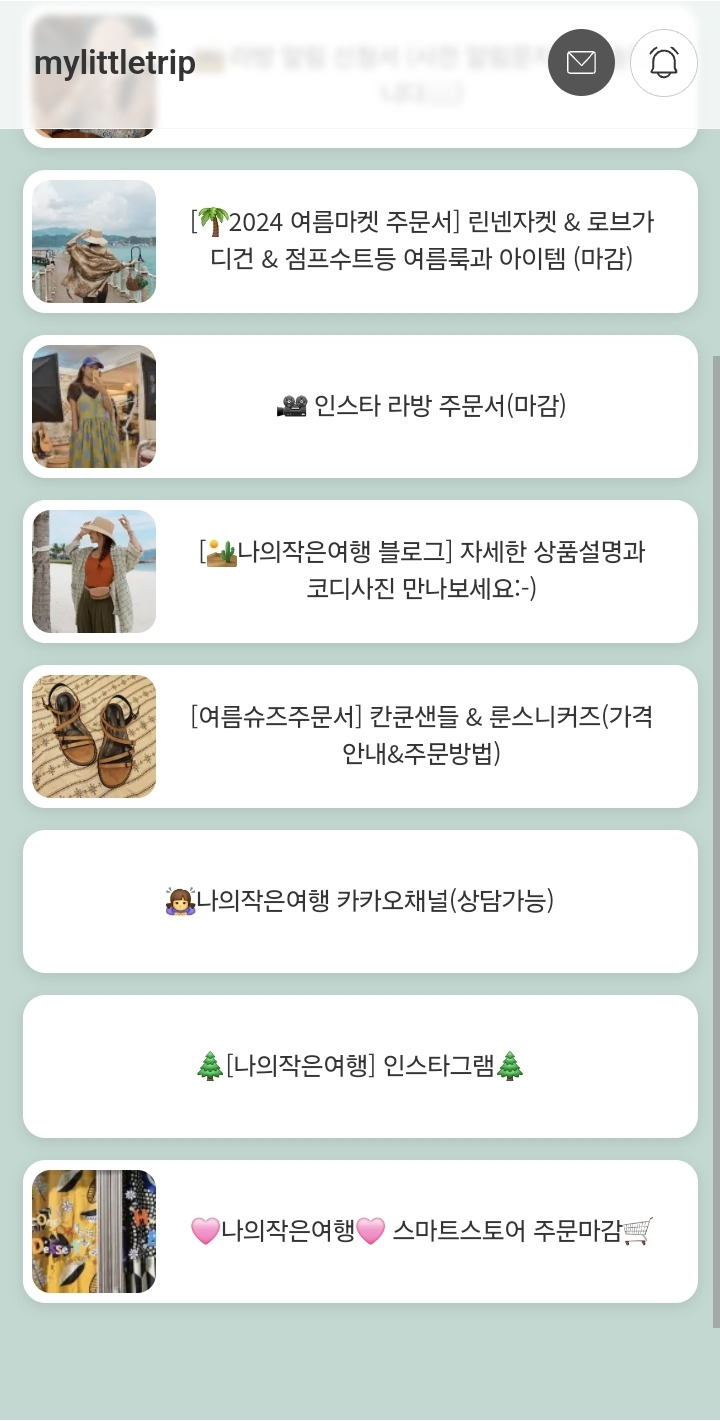Click the beach photo thumbnail beside summer market order
720x1421 pixels.
(93, 241)
